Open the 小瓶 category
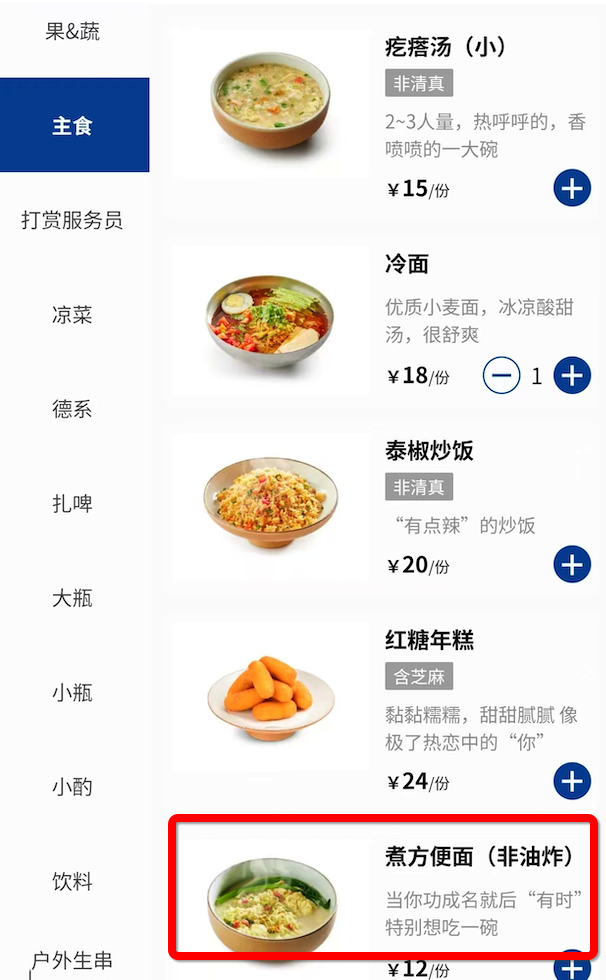The width and height of the screenshot is (606, 980). 73,692
